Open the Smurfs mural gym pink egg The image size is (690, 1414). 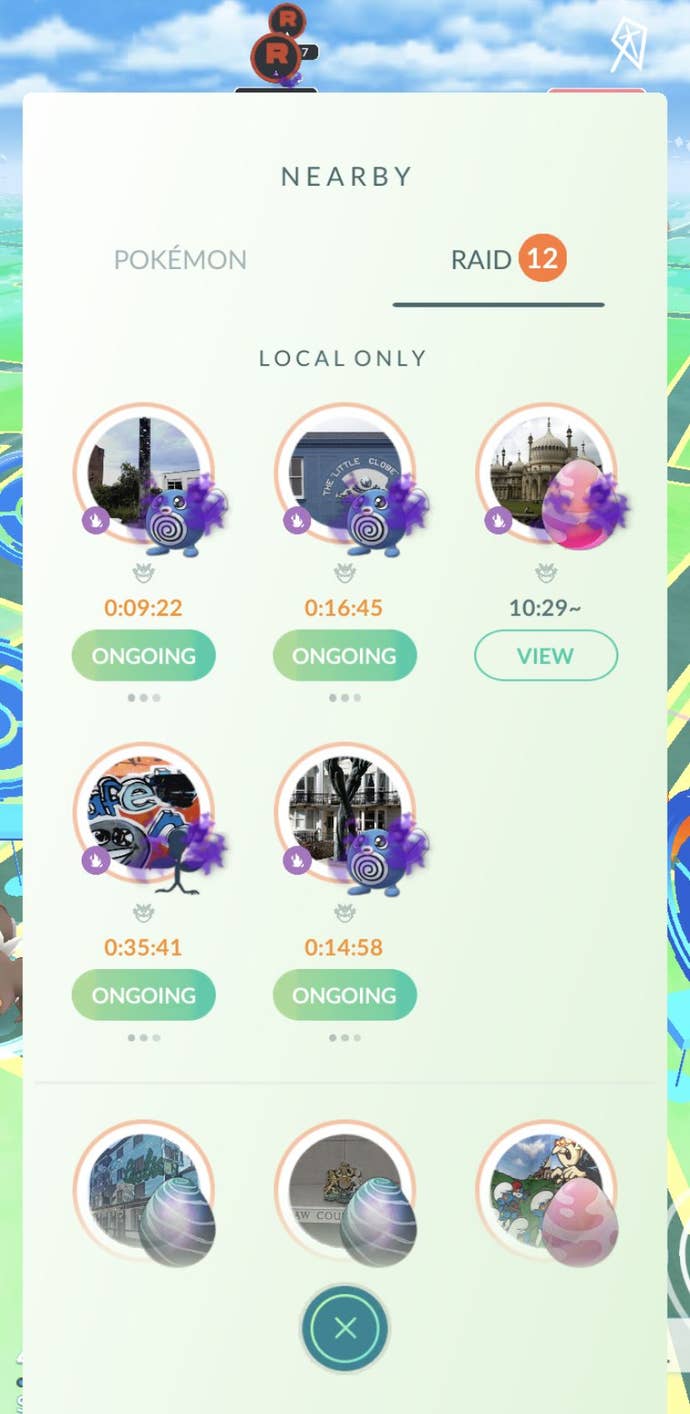[x=545, y=1190]
